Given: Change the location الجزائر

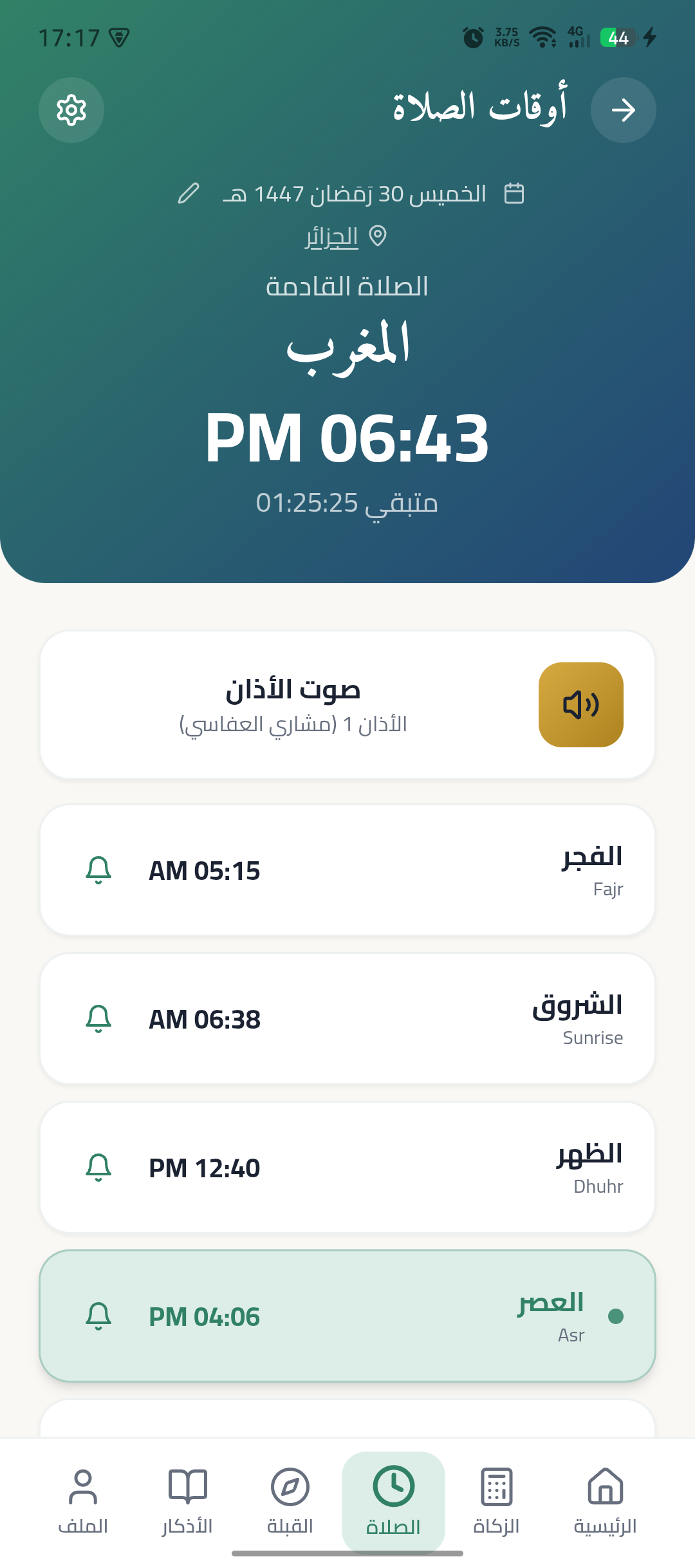Looking at the screenshot, I should click(x=332, y=237).
